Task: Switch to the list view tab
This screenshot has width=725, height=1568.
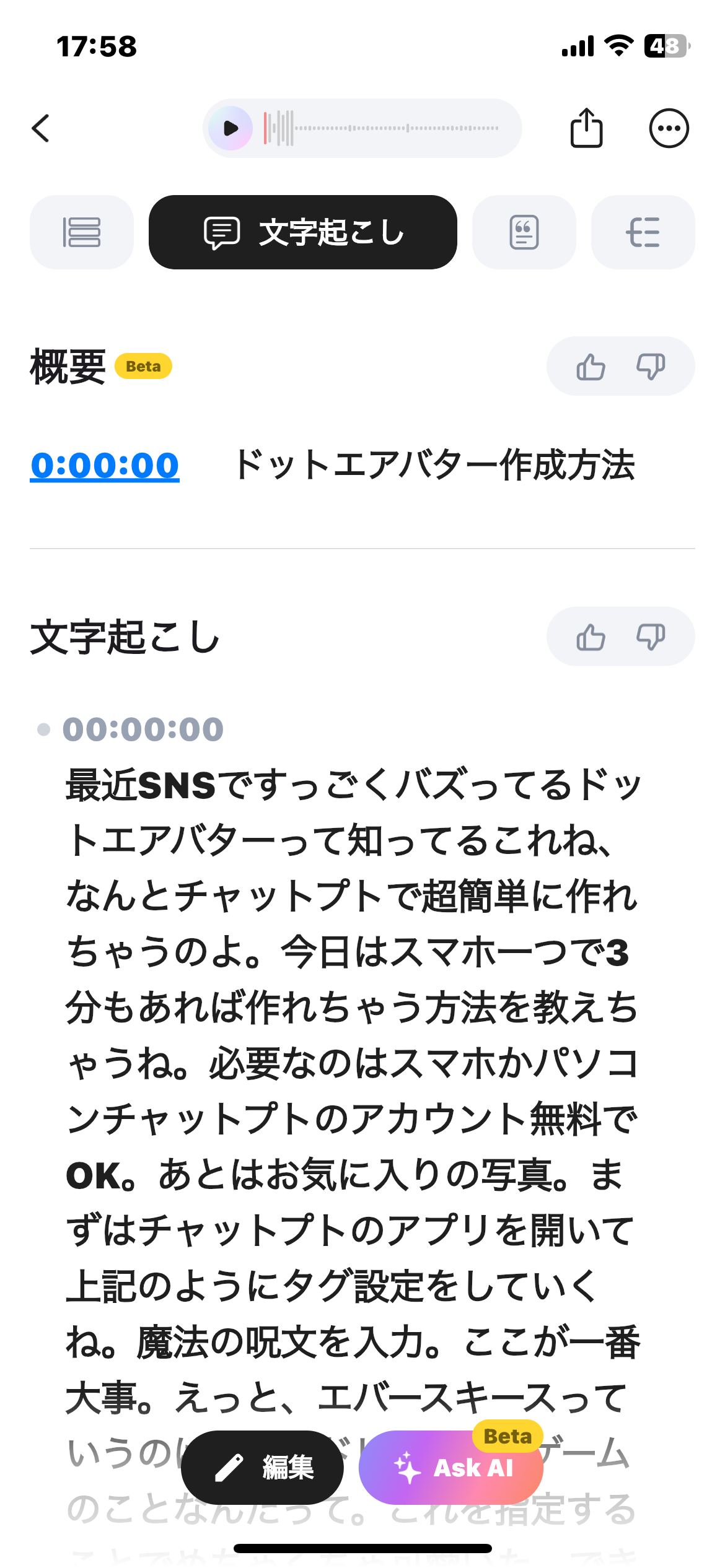Action: pos(82,232)
